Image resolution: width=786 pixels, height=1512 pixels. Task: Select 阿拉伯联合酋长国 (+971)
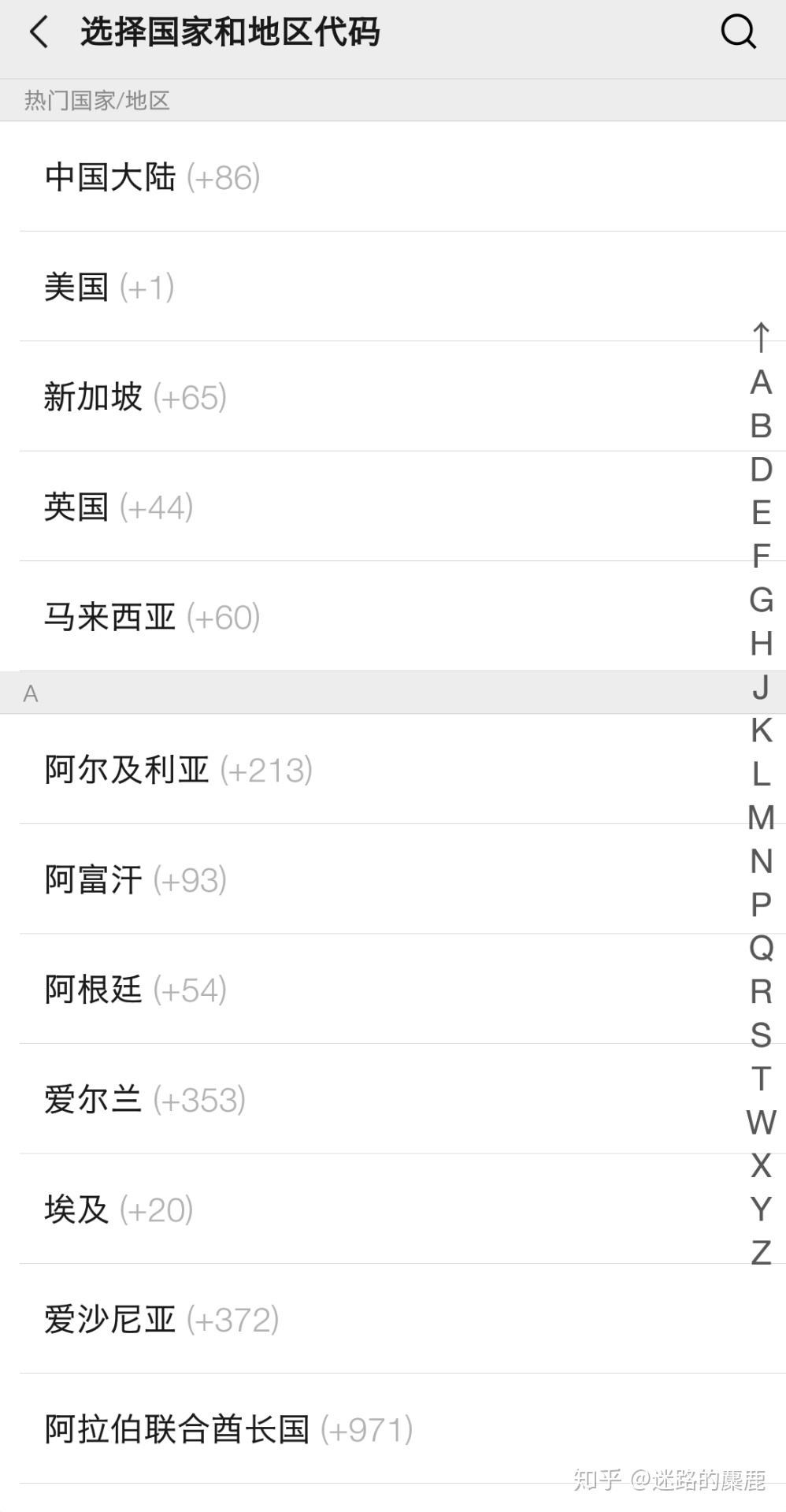(x=228, y=1430)
